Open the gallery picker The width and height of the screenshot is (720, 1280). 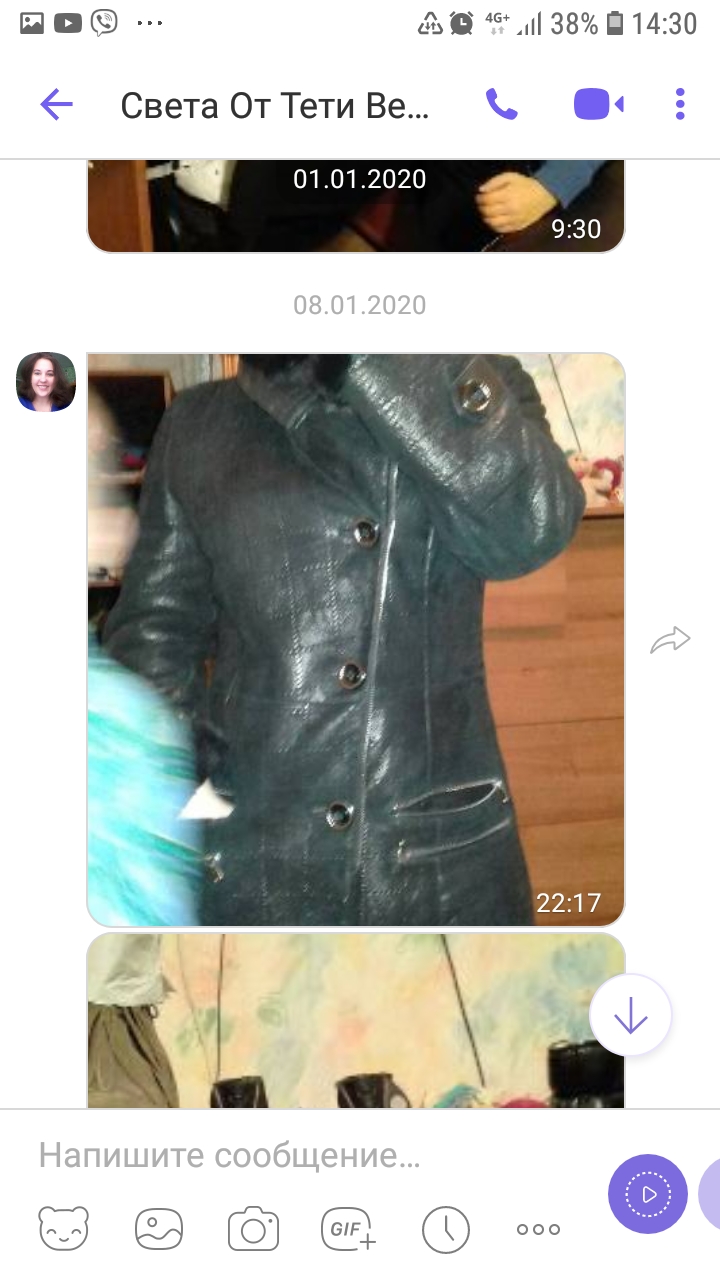(x=160, y=1230)
